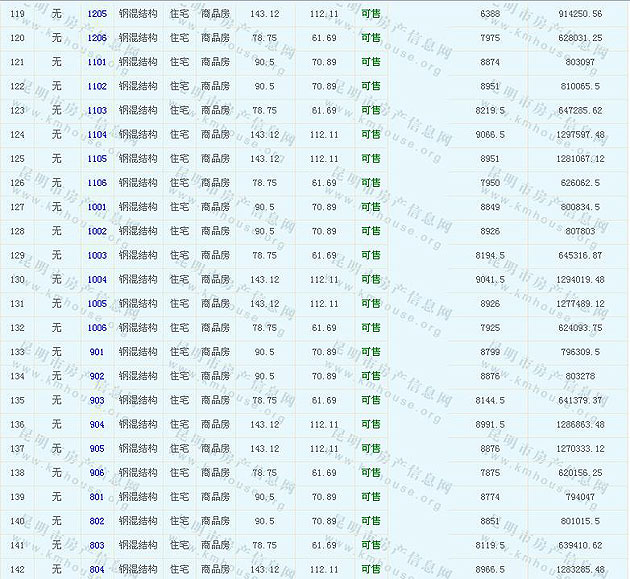The height and width of the screenshot is (579, 630).
Task: Select room 1005 link
Action: point(97,304)
